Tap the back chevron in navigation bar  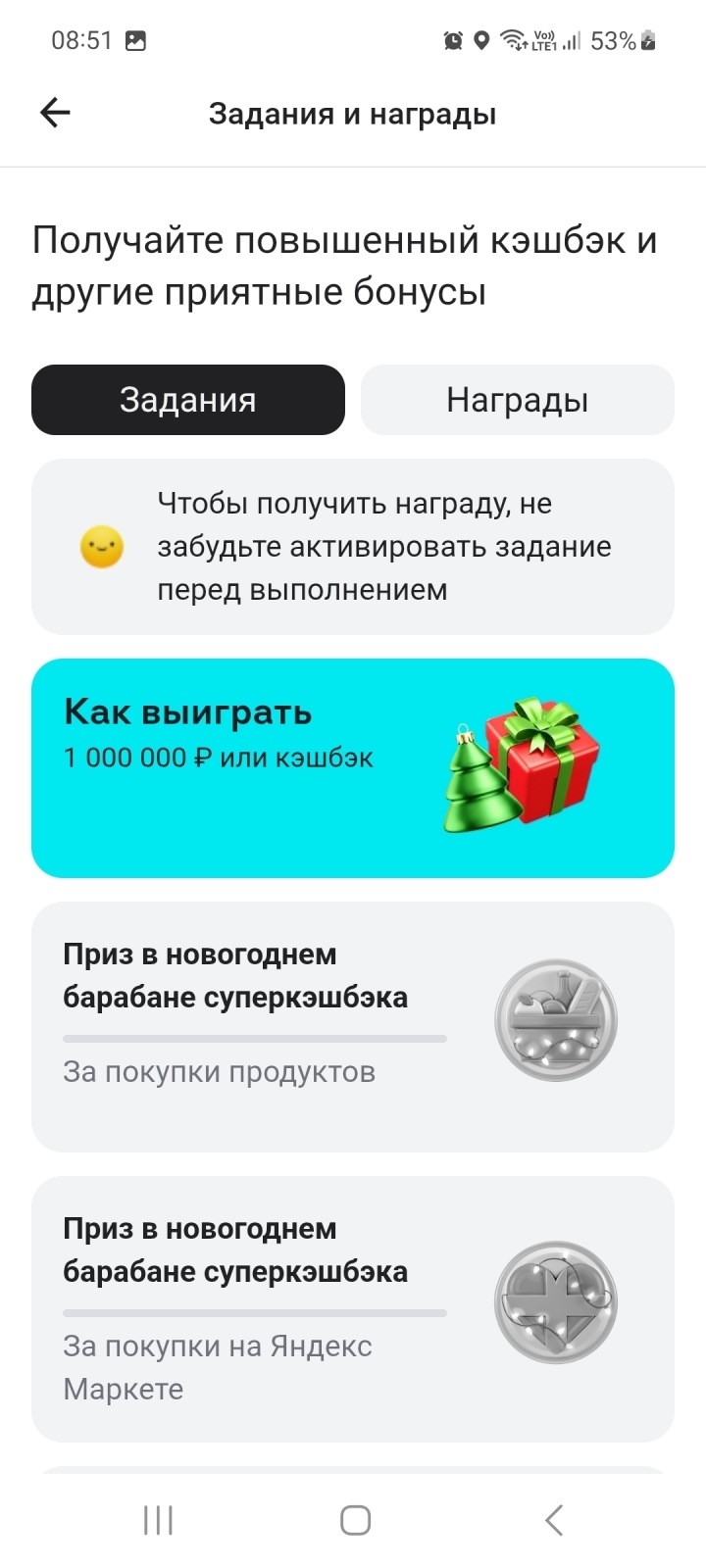pyautogui.click(x=552, y=1520)
